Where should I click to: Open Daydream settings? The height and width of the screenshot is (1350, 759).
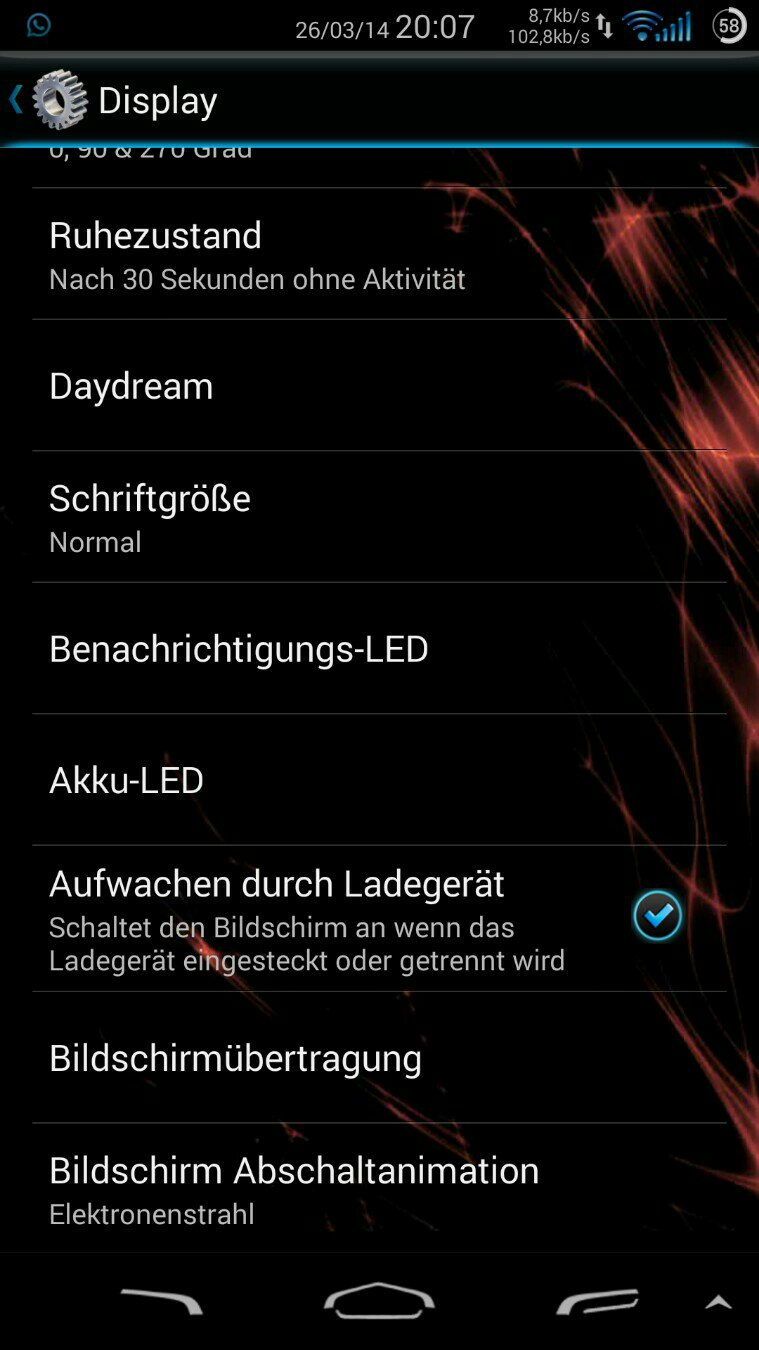click(x=379, y=385)
